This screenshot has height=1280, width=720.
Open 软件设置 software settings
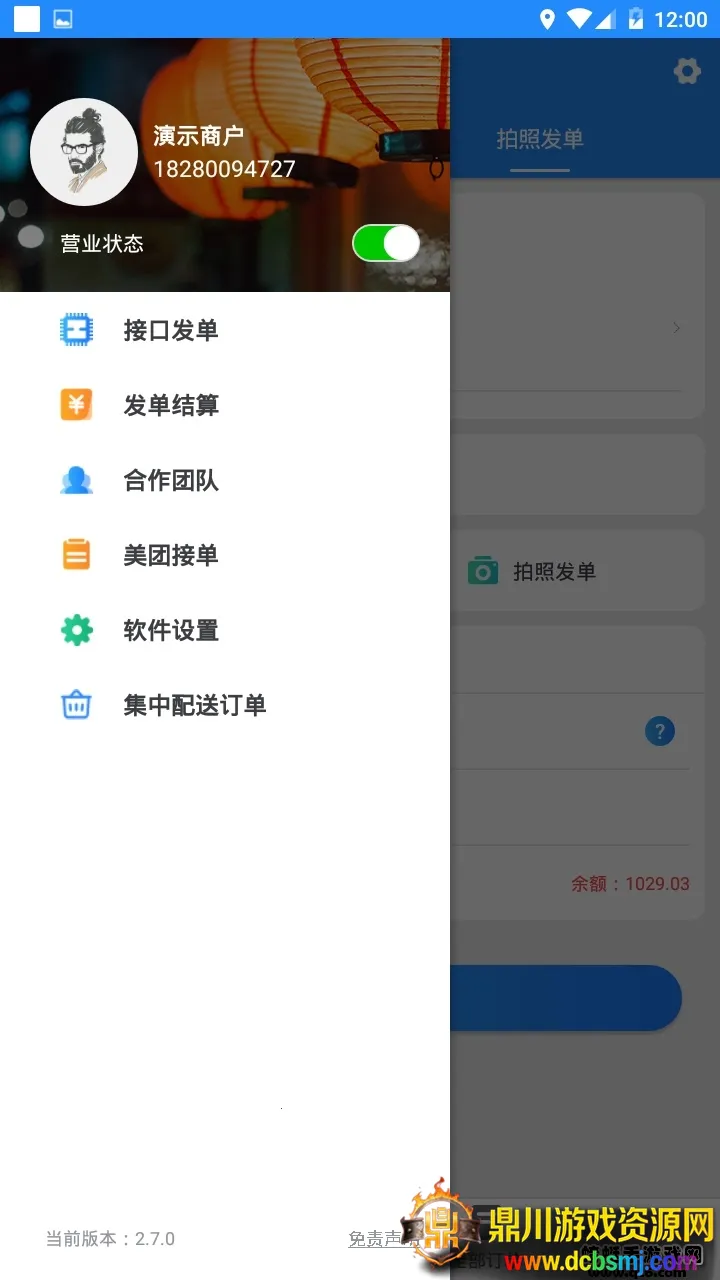pyautogui.click(x=170, y=631)
